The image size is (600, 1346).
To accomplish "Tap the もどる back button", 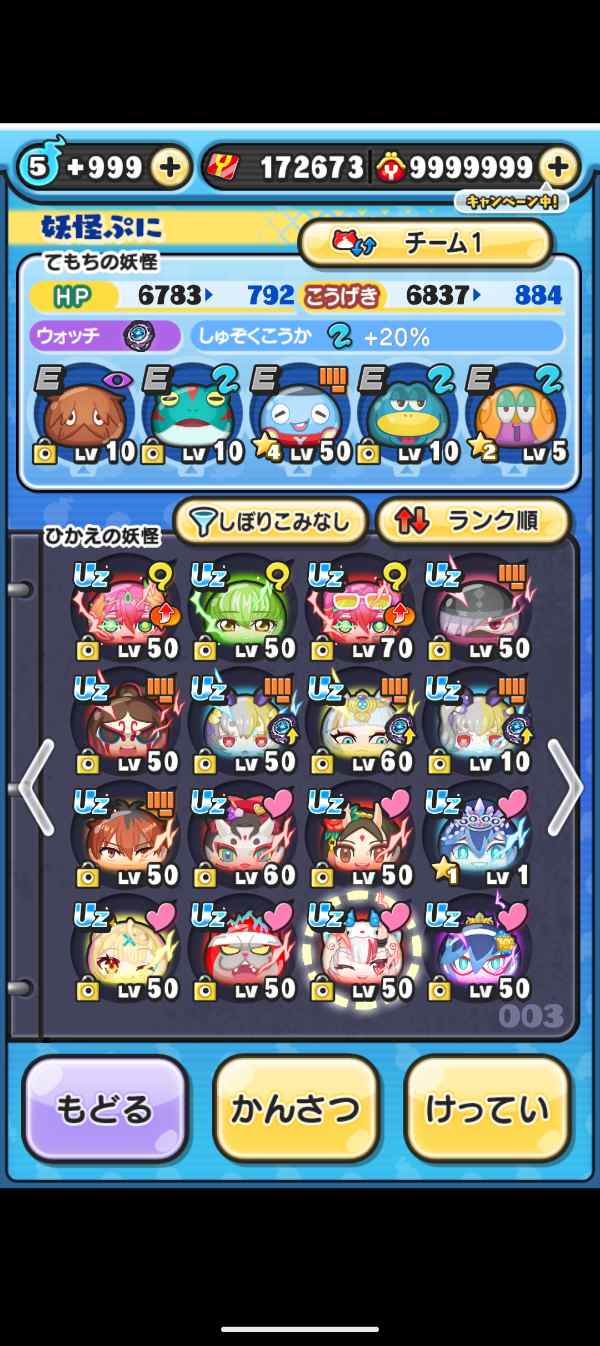I will click(x=105, y=1108).
